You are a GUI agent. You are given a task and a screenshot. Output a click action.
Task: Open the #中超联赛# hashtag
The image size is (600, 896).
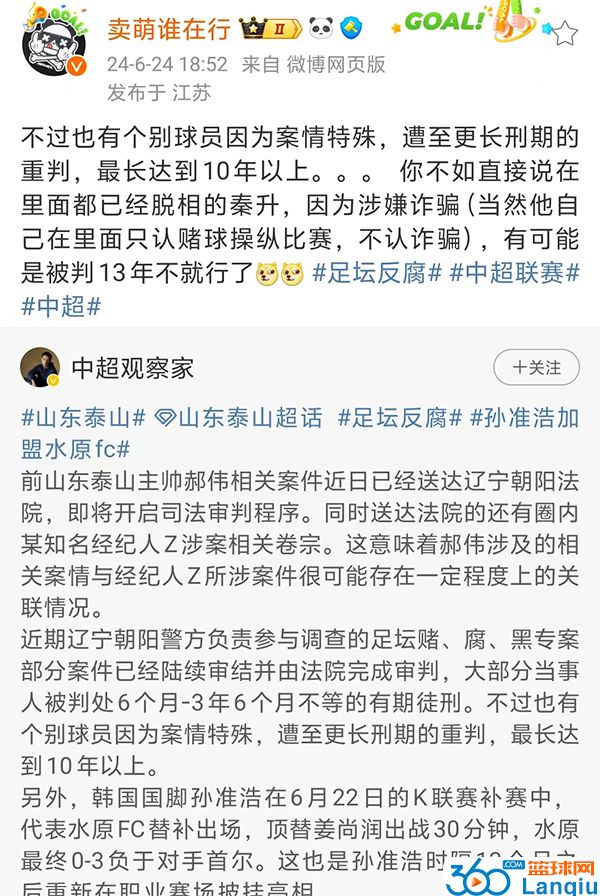point(506,273)
